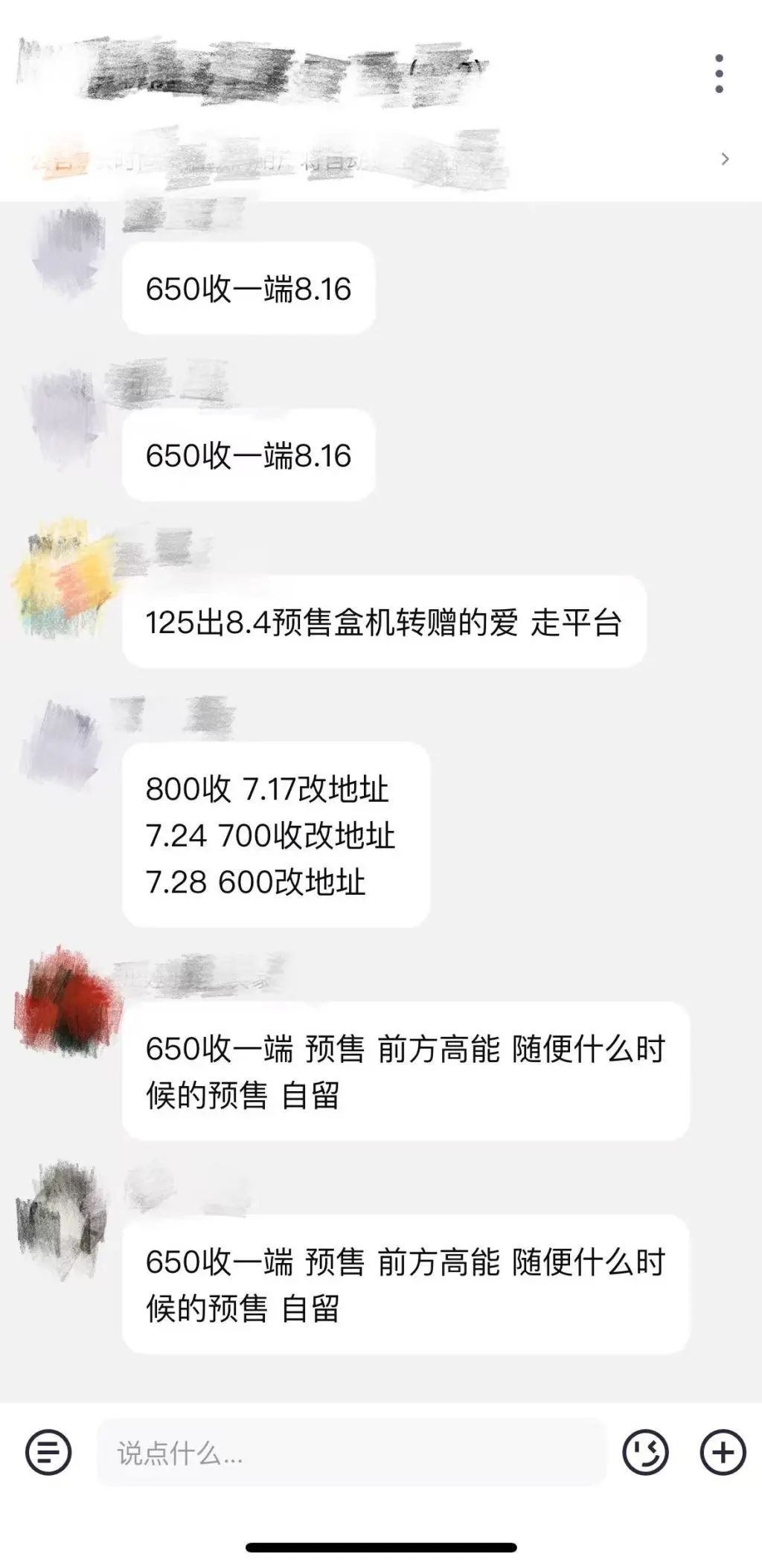Image resolution: width=762 pixels, height=1568 pixels.
Task: Tap the menu list icon beside input
Action: 48,1452
